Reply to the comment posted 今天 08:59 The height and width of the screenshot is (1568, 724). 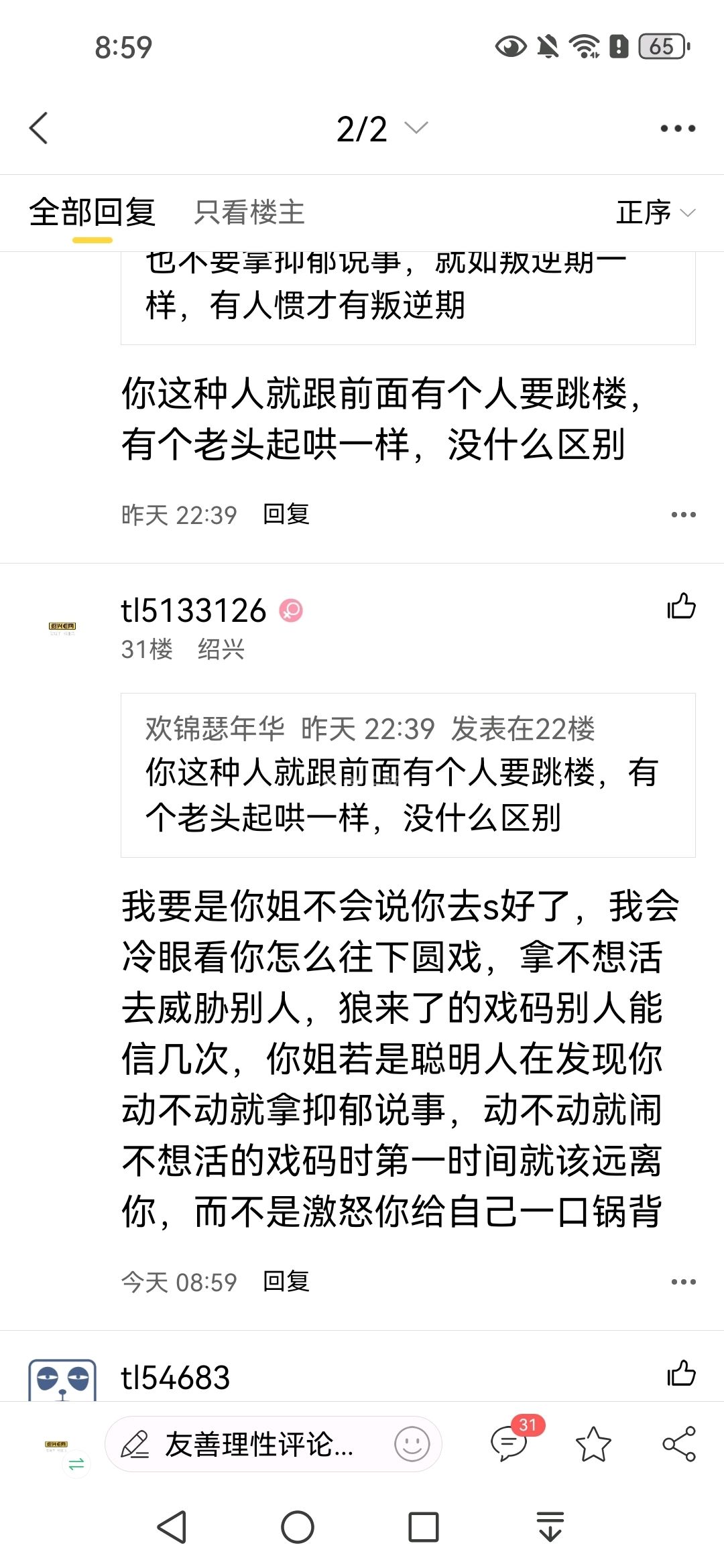click(x=286, y=1281)
